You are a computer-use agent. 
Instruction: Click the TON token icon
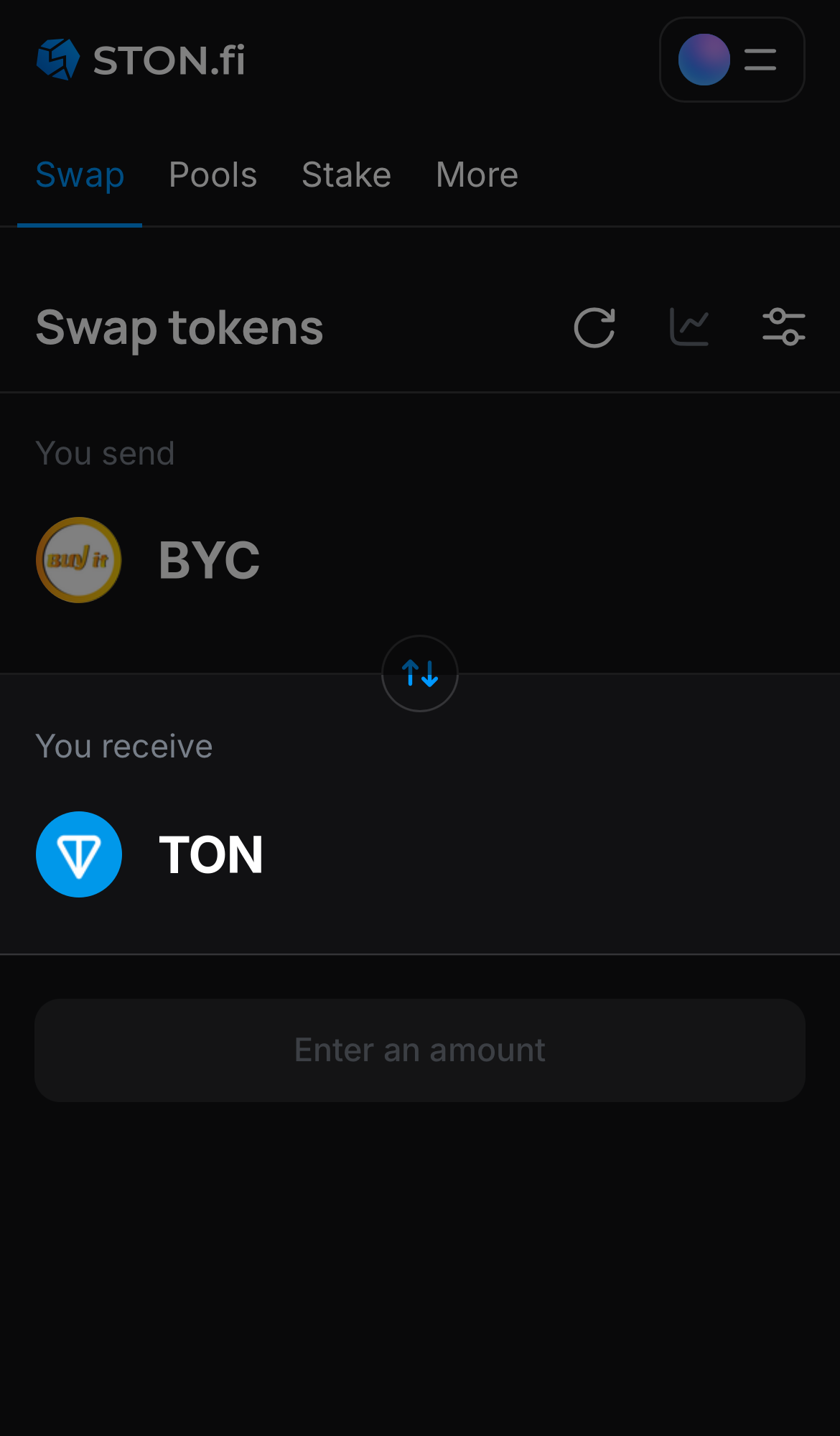click(x=79, y=854)
